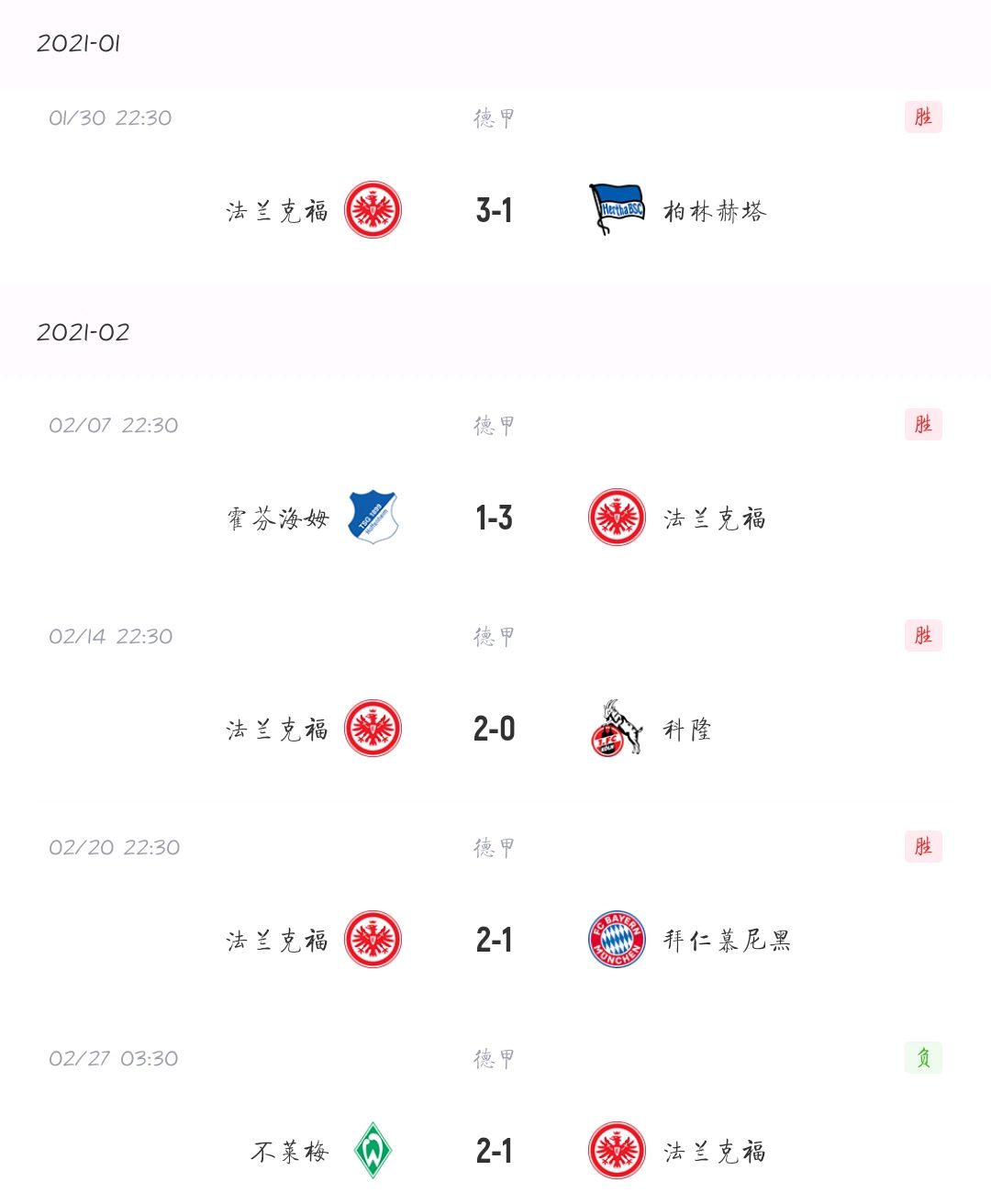
Task: Click the 3-1 score of the Hertha match
Action: coord(493,209)
